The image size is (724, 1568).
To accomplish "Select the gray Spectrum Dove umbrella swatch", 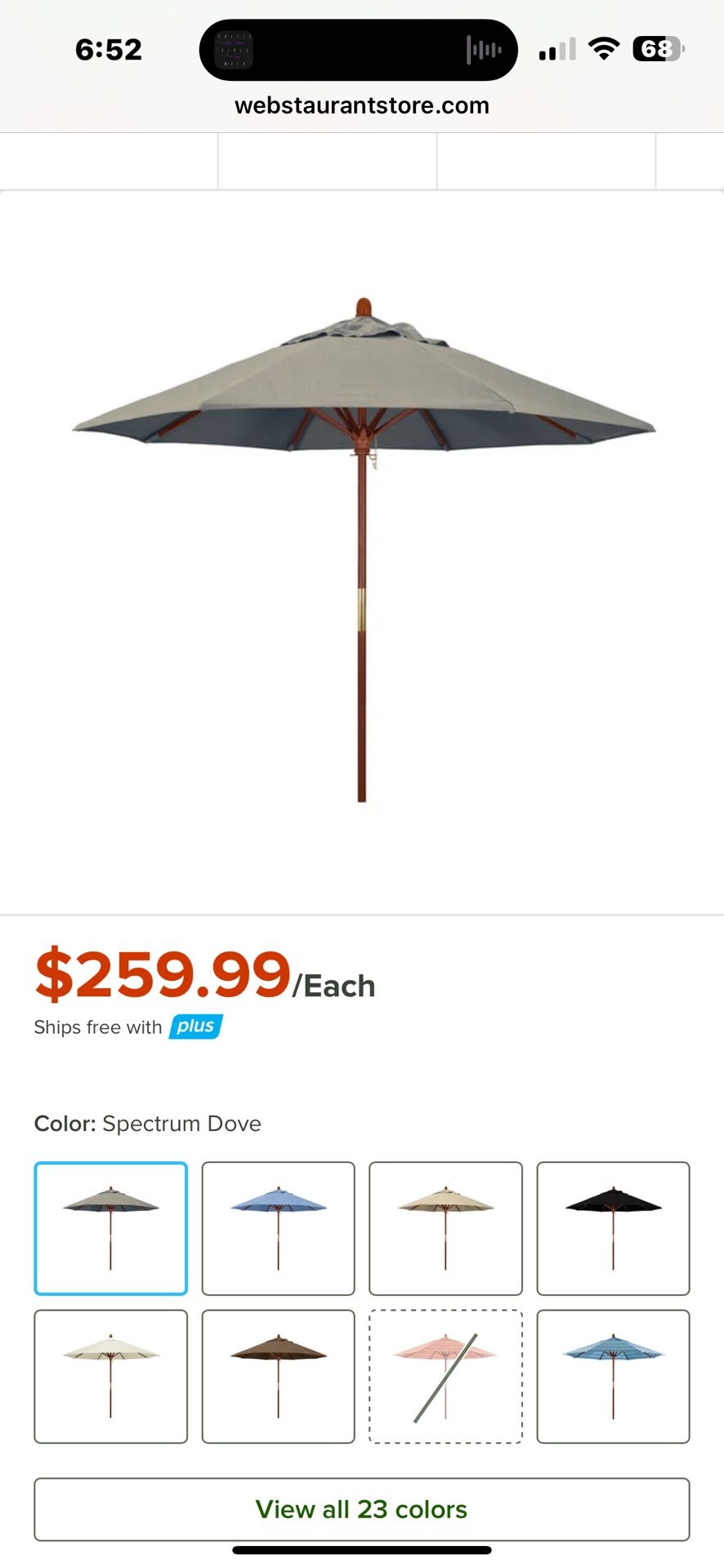I will [x=110, y=1227].
